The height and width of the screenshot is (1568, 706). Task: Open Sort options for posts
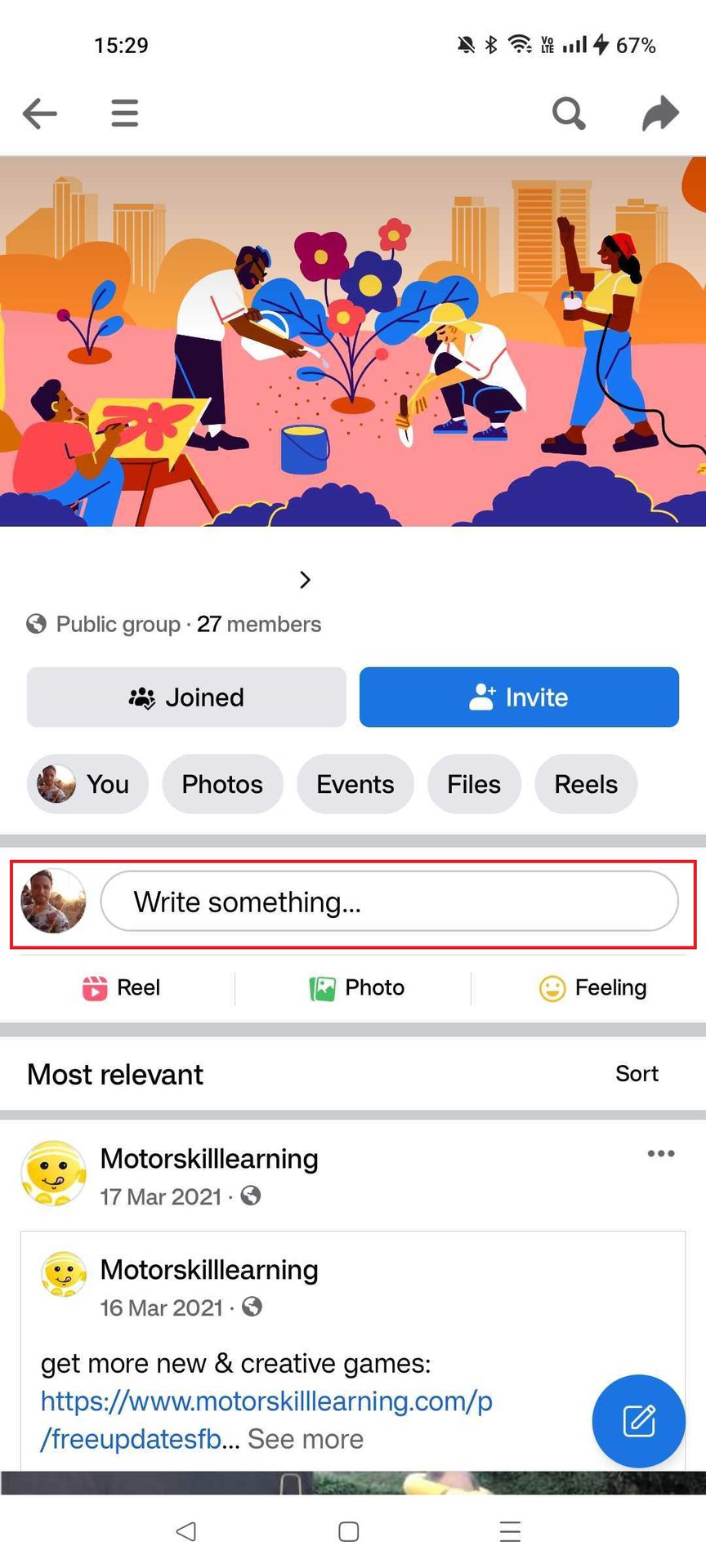pos(637,1074)
